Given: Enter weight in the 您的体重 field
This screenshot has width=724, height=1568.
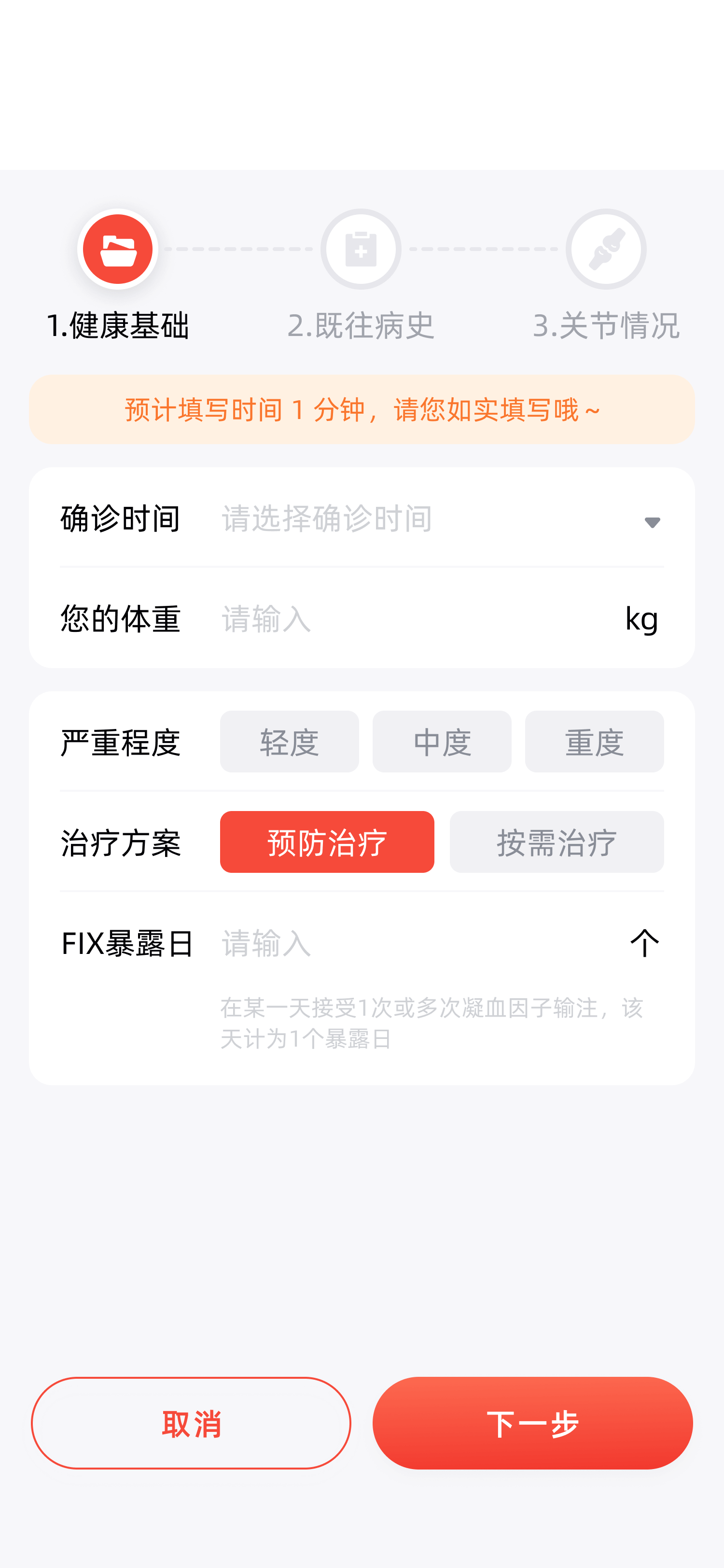Looking at the screenshot, I should tap(414, 619).
